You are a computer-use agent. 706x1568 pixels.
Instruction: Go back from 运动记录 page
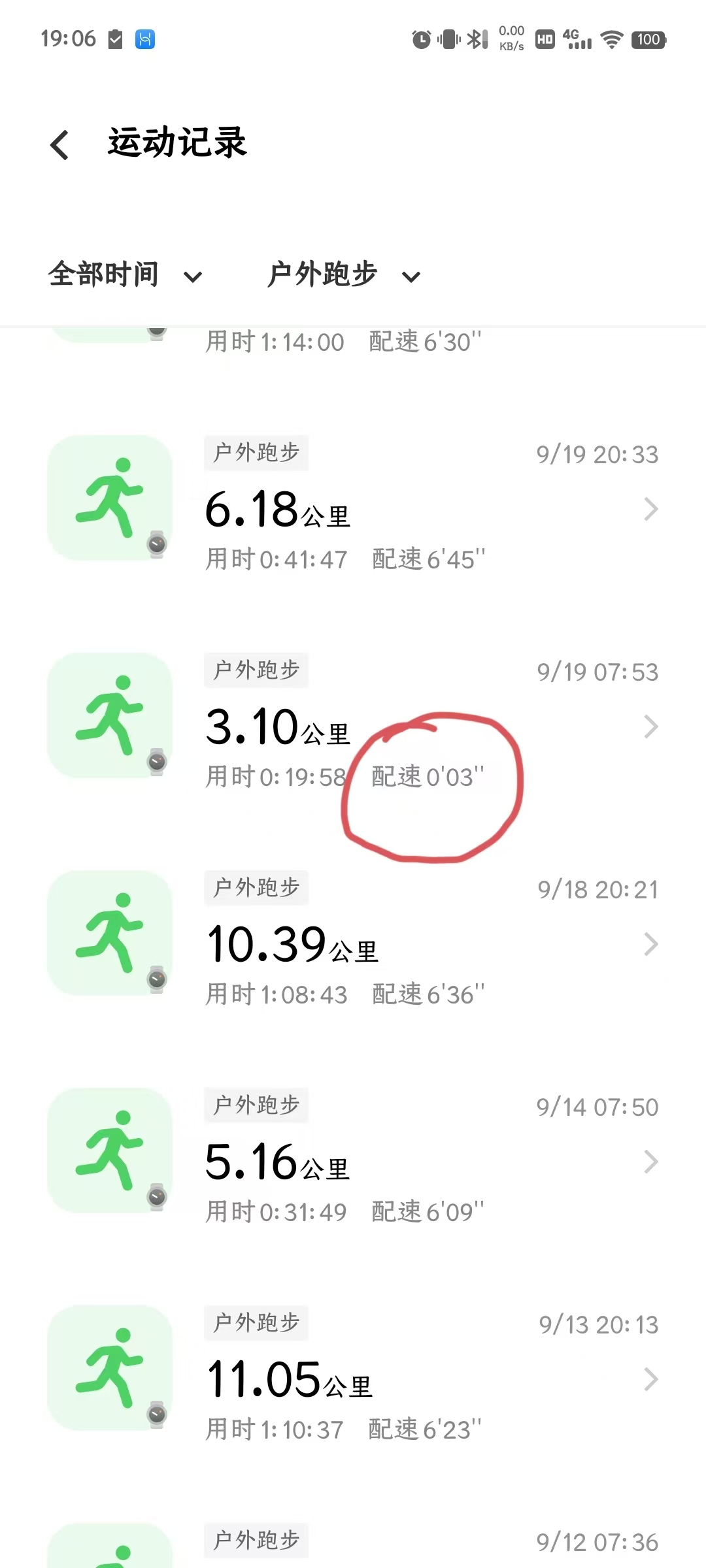pyautogui.click(x=60, y=144)
